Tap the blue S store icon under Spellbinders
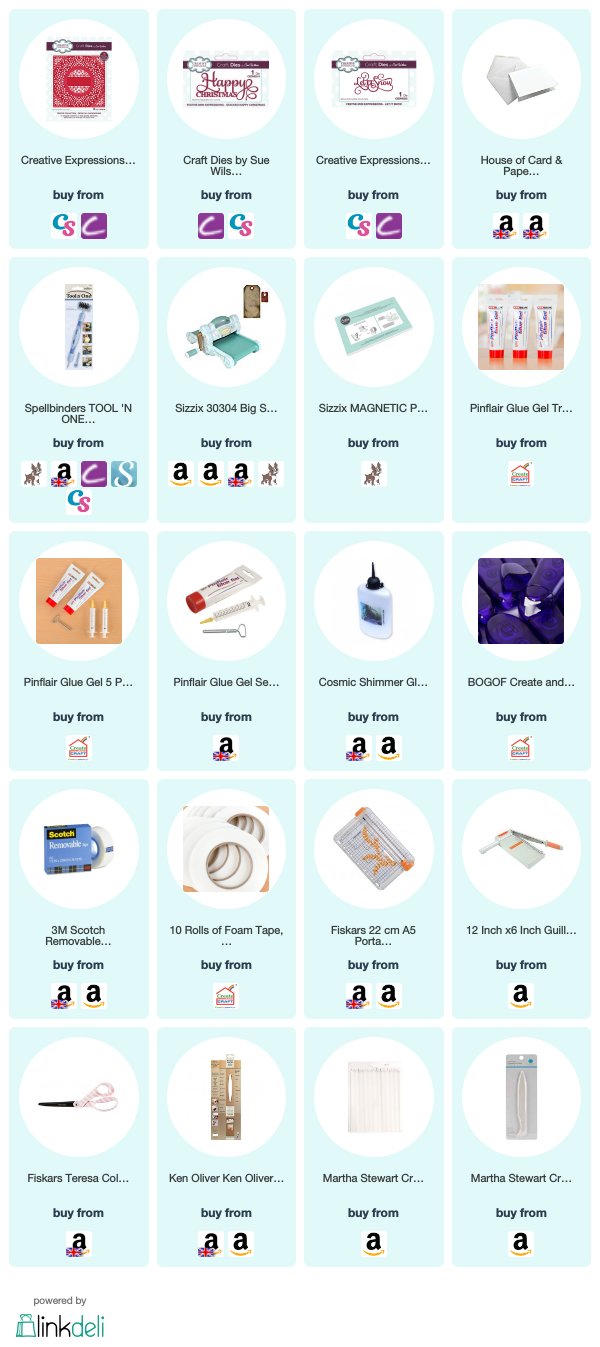600x1347 pixels. [x=123, y=474]
